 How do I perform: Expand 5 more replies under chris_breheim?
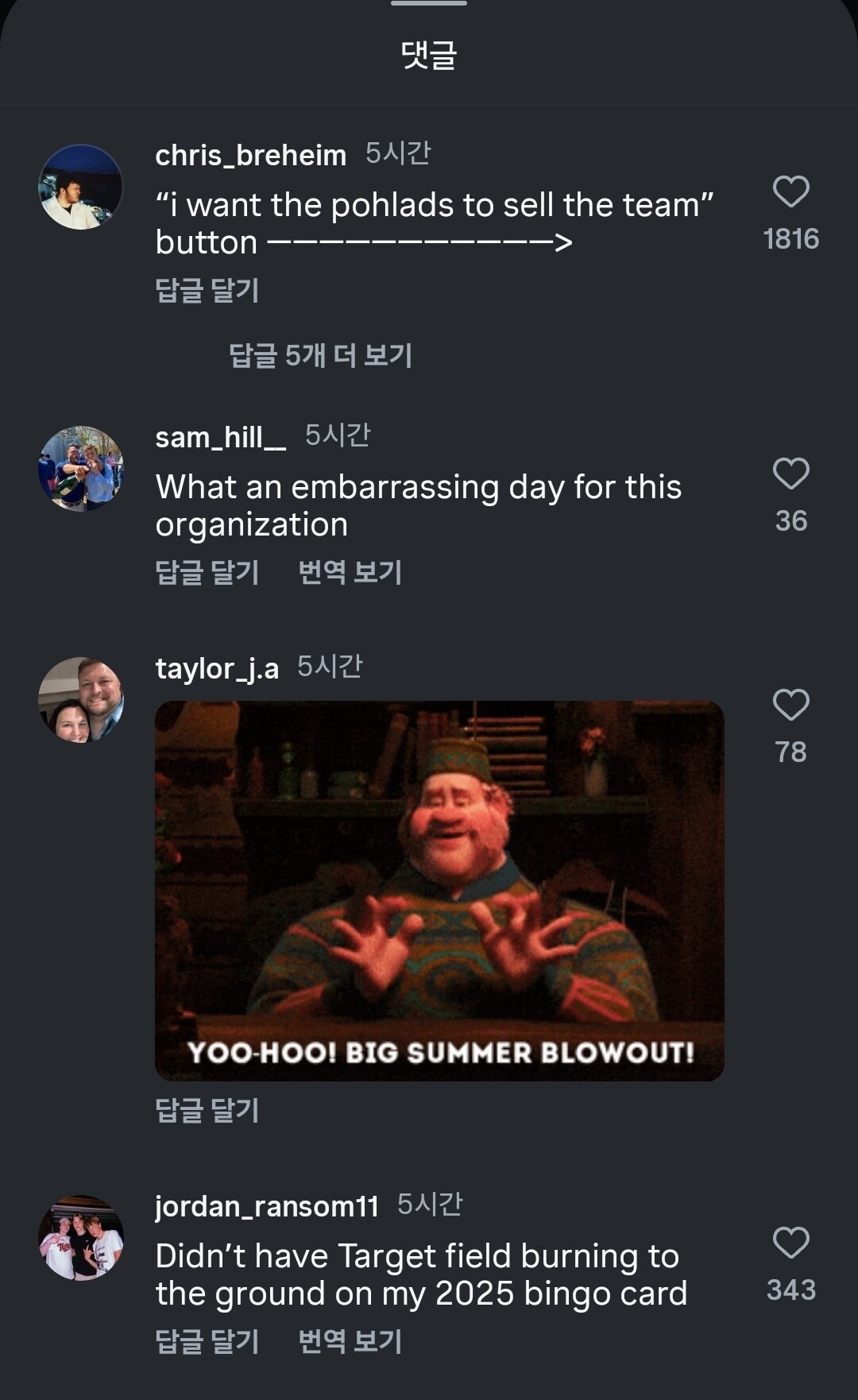click(x=320, y=354)
